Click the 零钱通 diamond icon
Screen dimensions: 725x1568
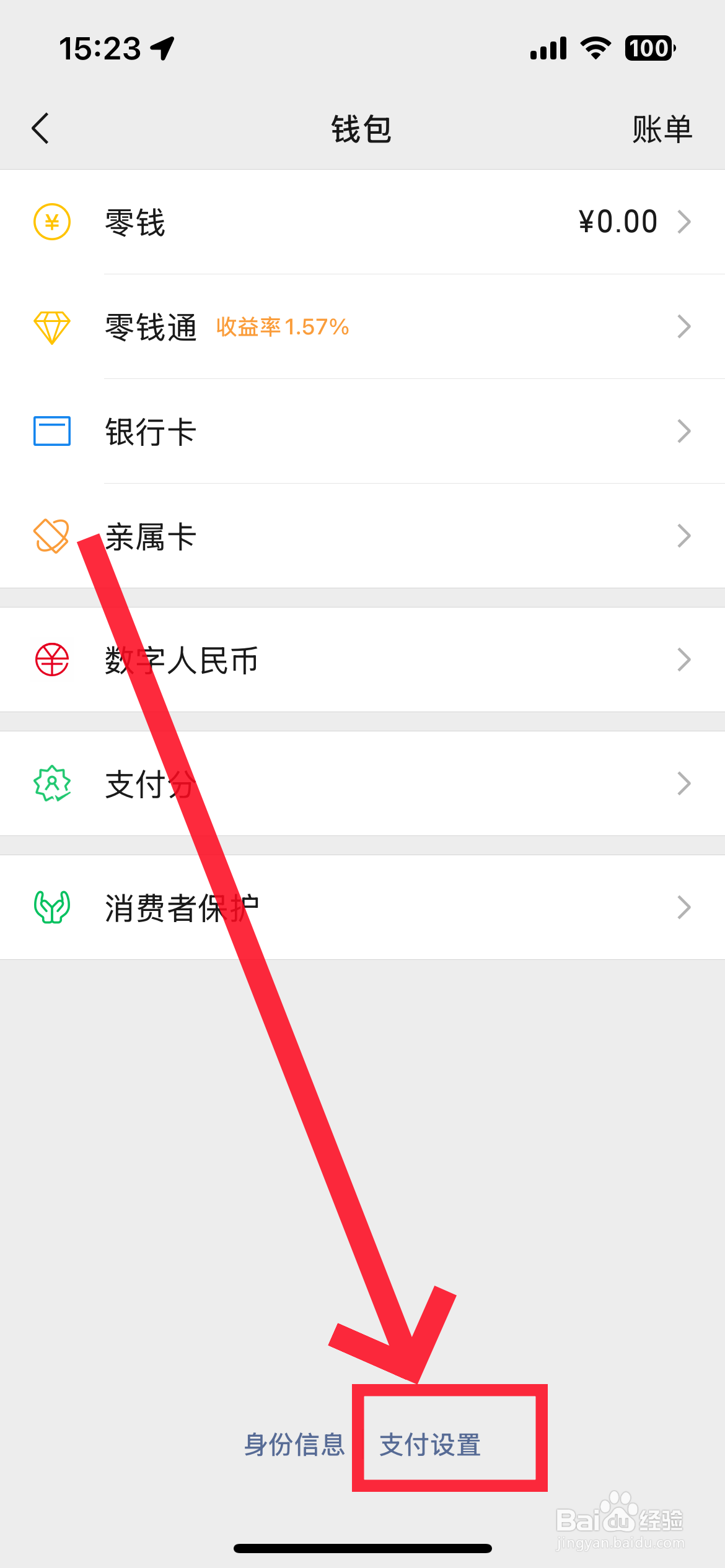pos(52,327)
